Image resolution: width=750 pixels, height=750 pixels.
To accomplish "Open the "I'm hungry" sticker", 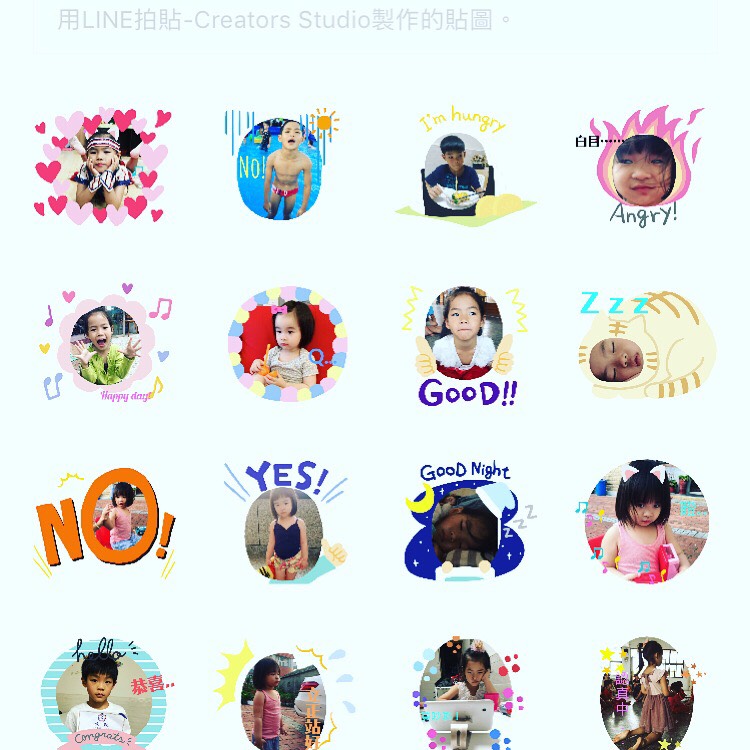I will pos(463,166).
